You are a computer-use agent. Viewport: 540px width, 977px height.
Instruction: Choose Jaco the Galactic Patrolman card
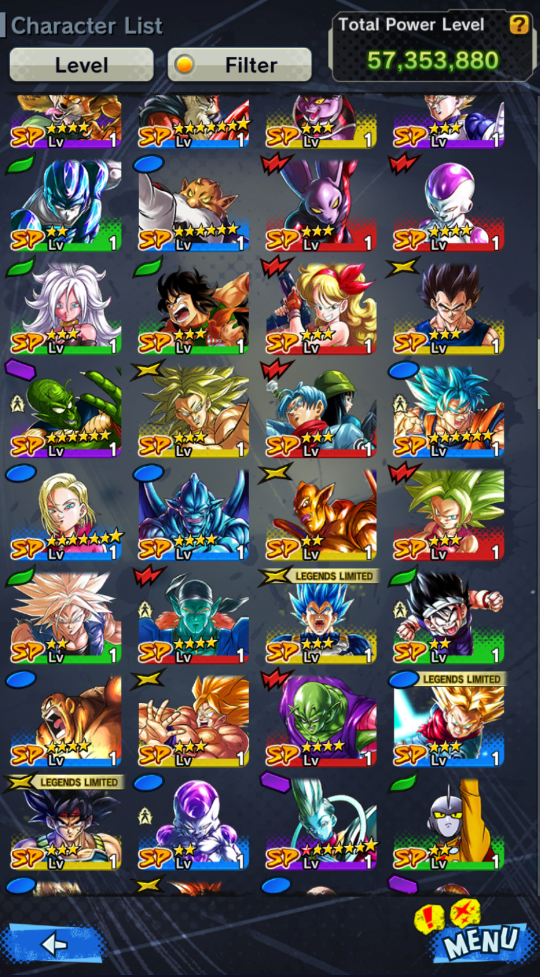point(448,824)
